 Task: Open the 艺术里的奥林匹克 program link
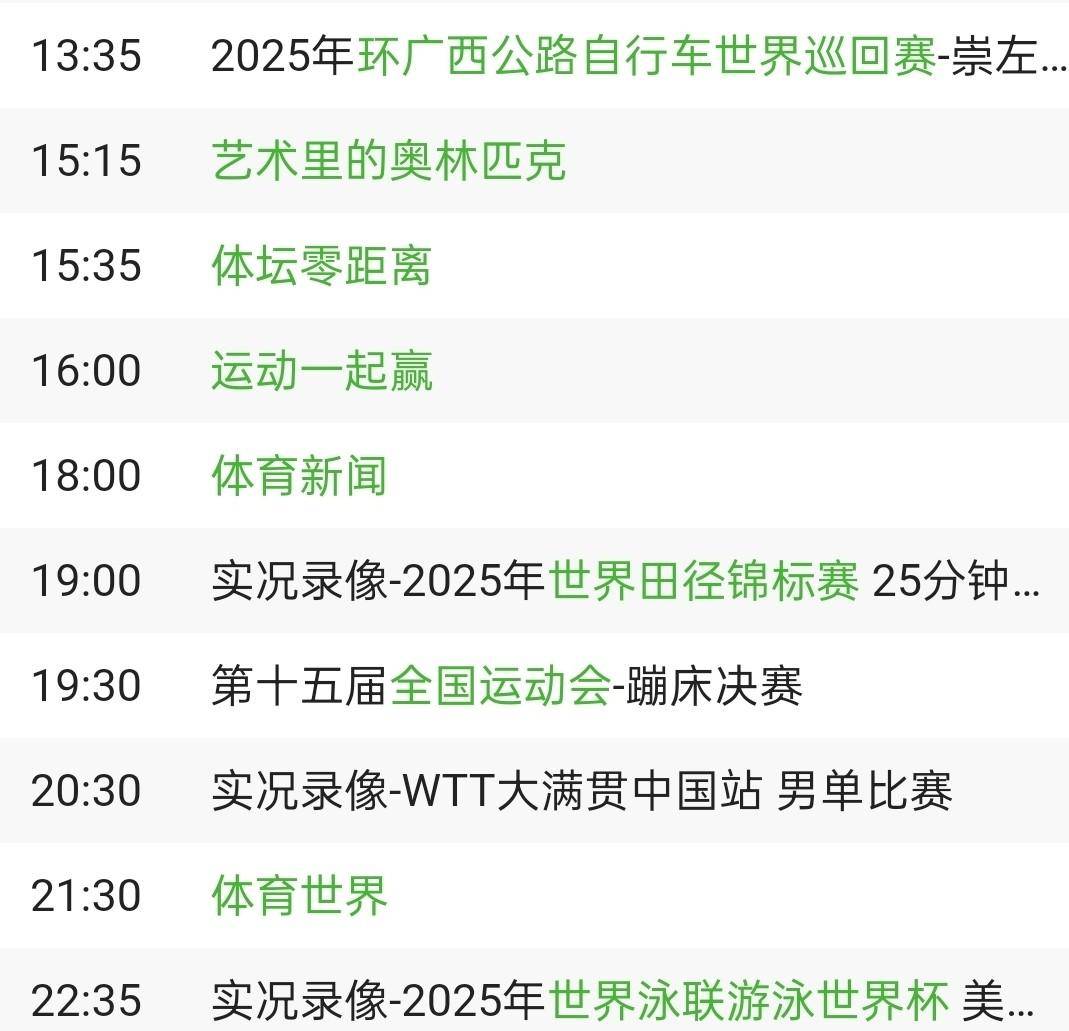(388, 161)
